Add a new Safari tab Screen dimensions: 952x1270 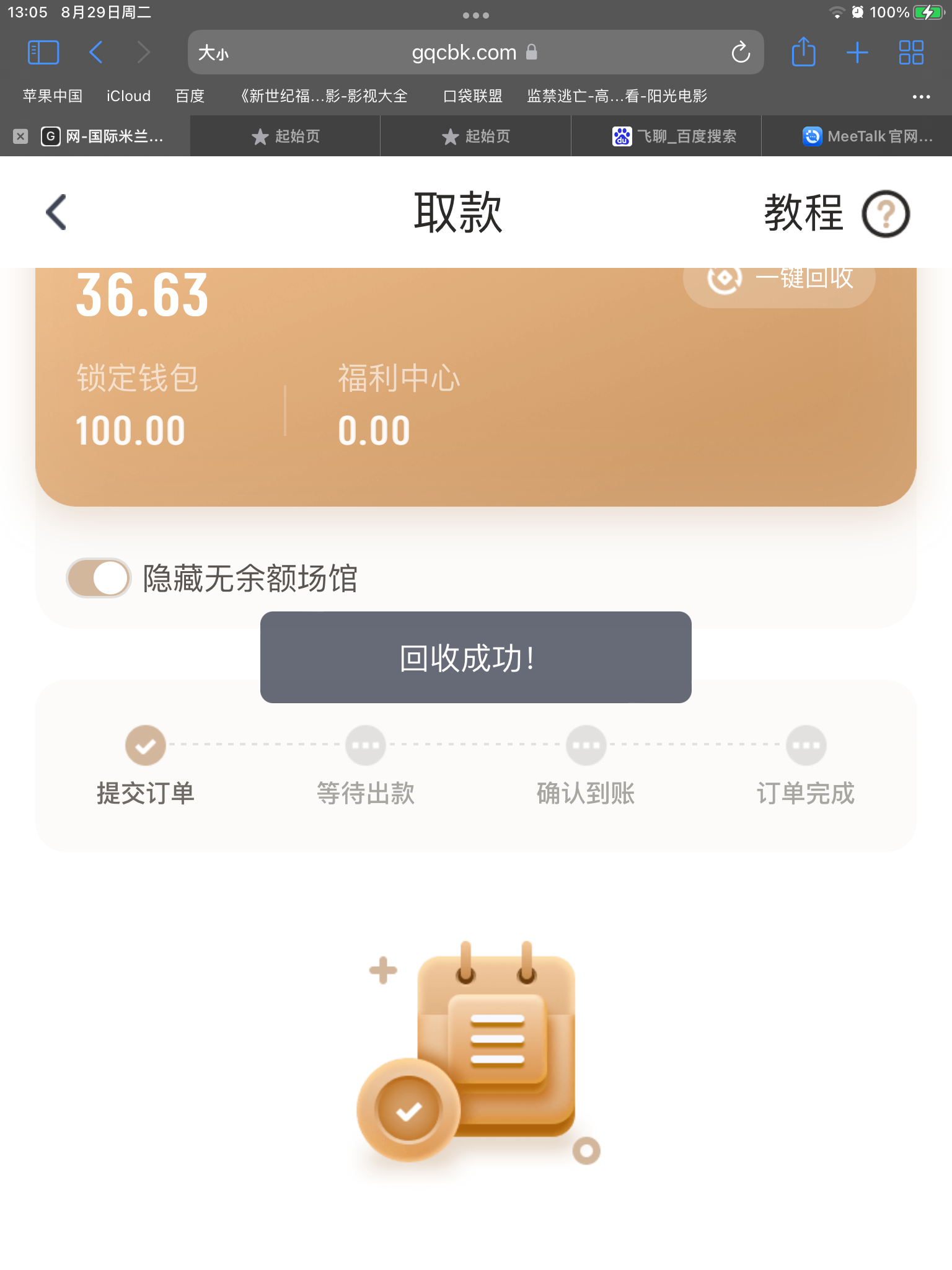(857, 53)
